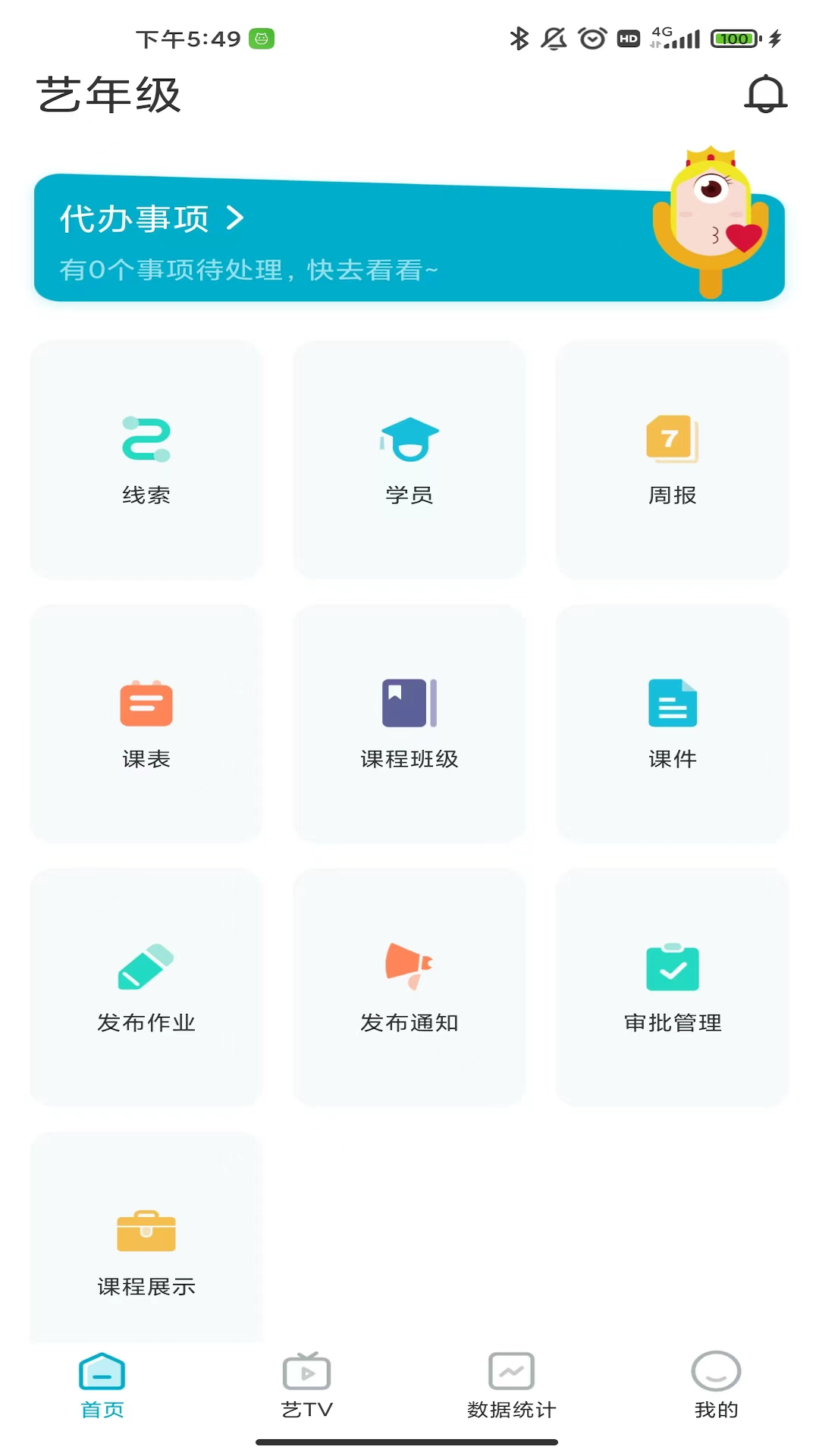The image size is (819, 1456).
Task: Open the 我的 profile tab
Action: click(x=715, y=1386)
